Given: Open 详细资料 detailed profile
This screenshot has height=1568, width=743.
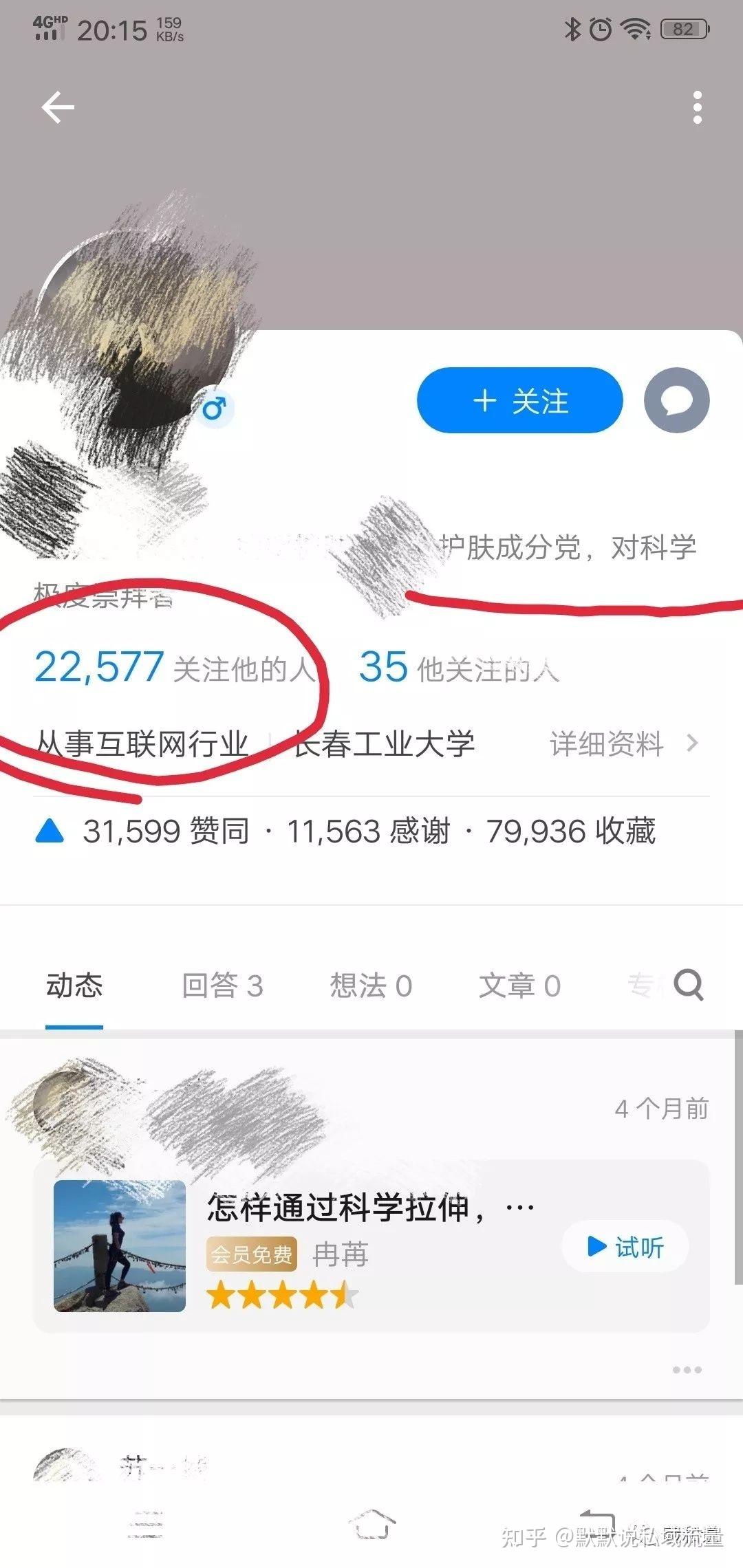Looking at the screenshot, I should coord(623,743).
